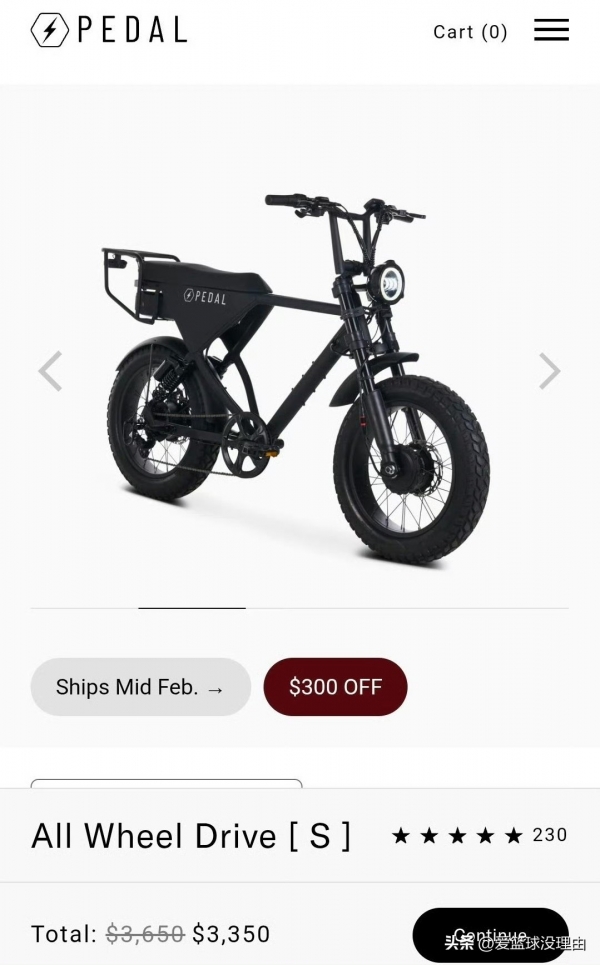Show the previous bike image

click(x=50, y=371)
